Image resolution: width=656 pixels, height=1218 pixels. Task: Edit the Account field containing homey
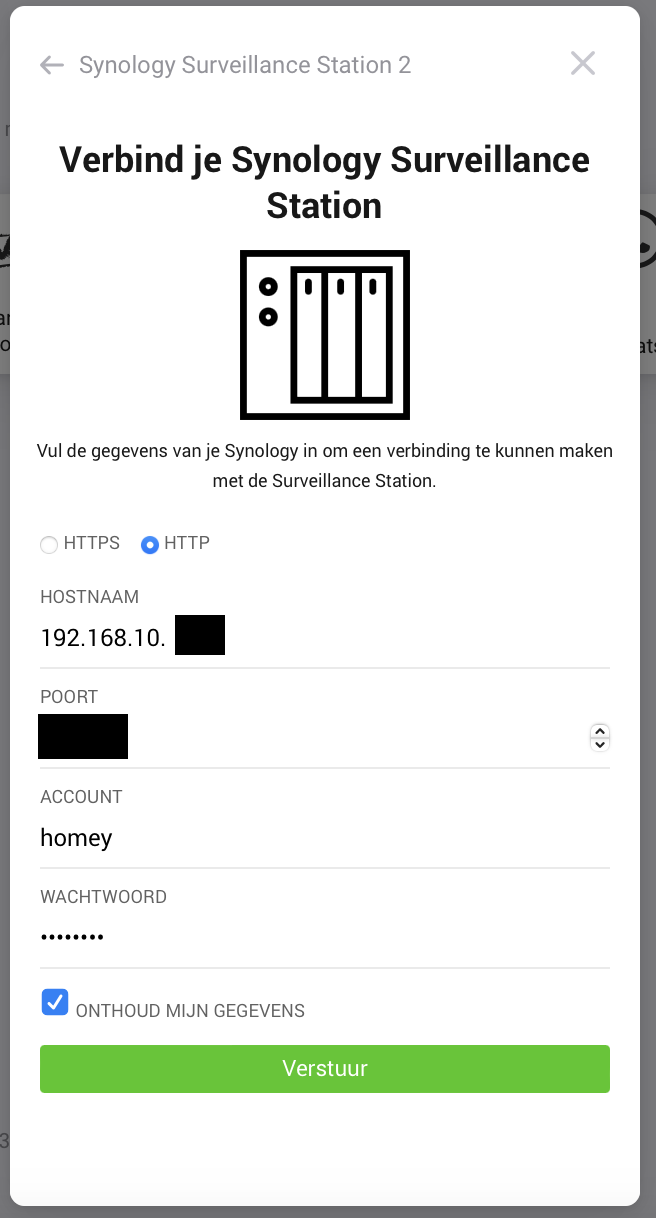[x=324, y=837]
